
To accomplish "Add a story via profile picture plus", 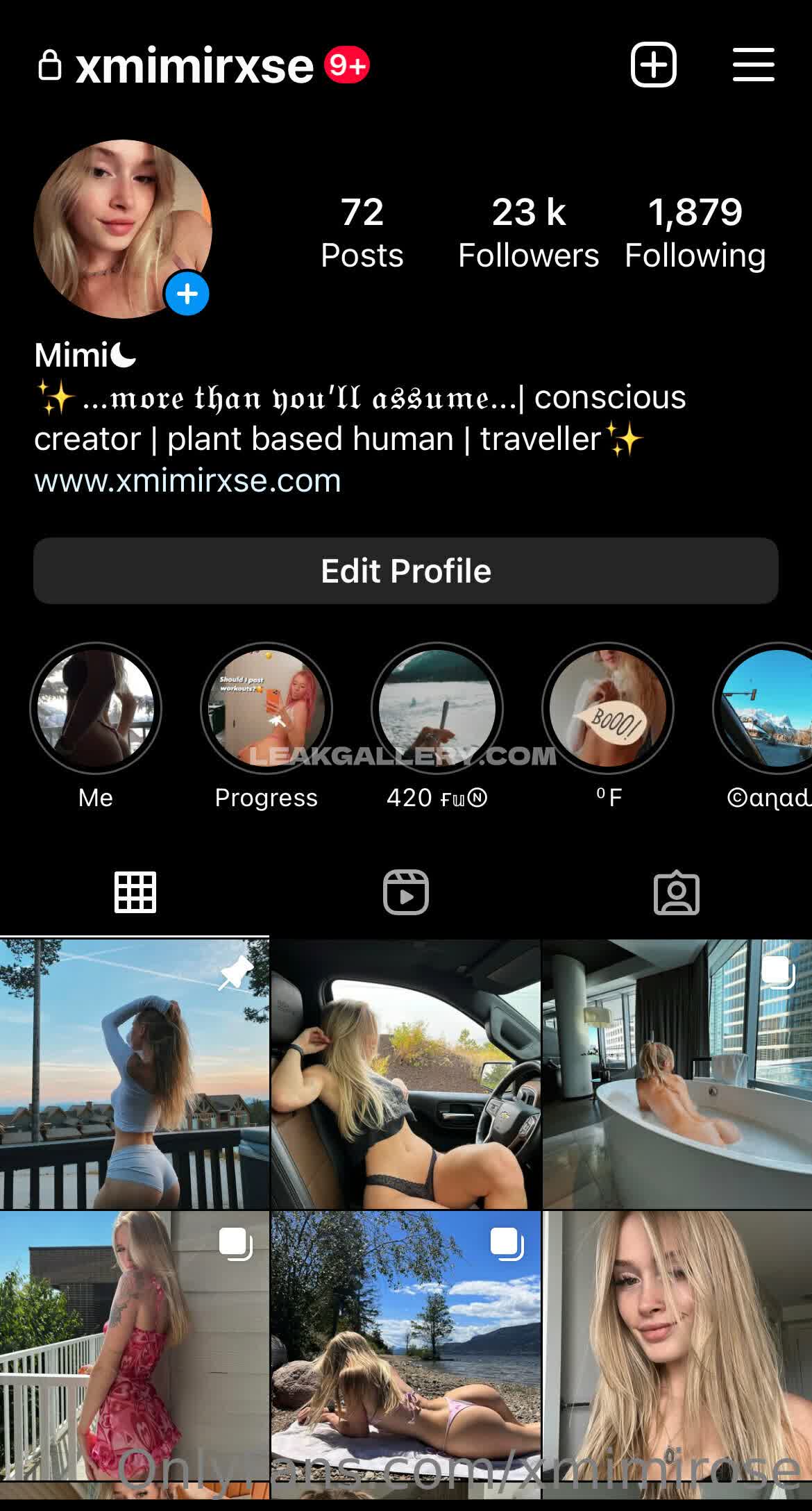I will (x=187, y=294).
